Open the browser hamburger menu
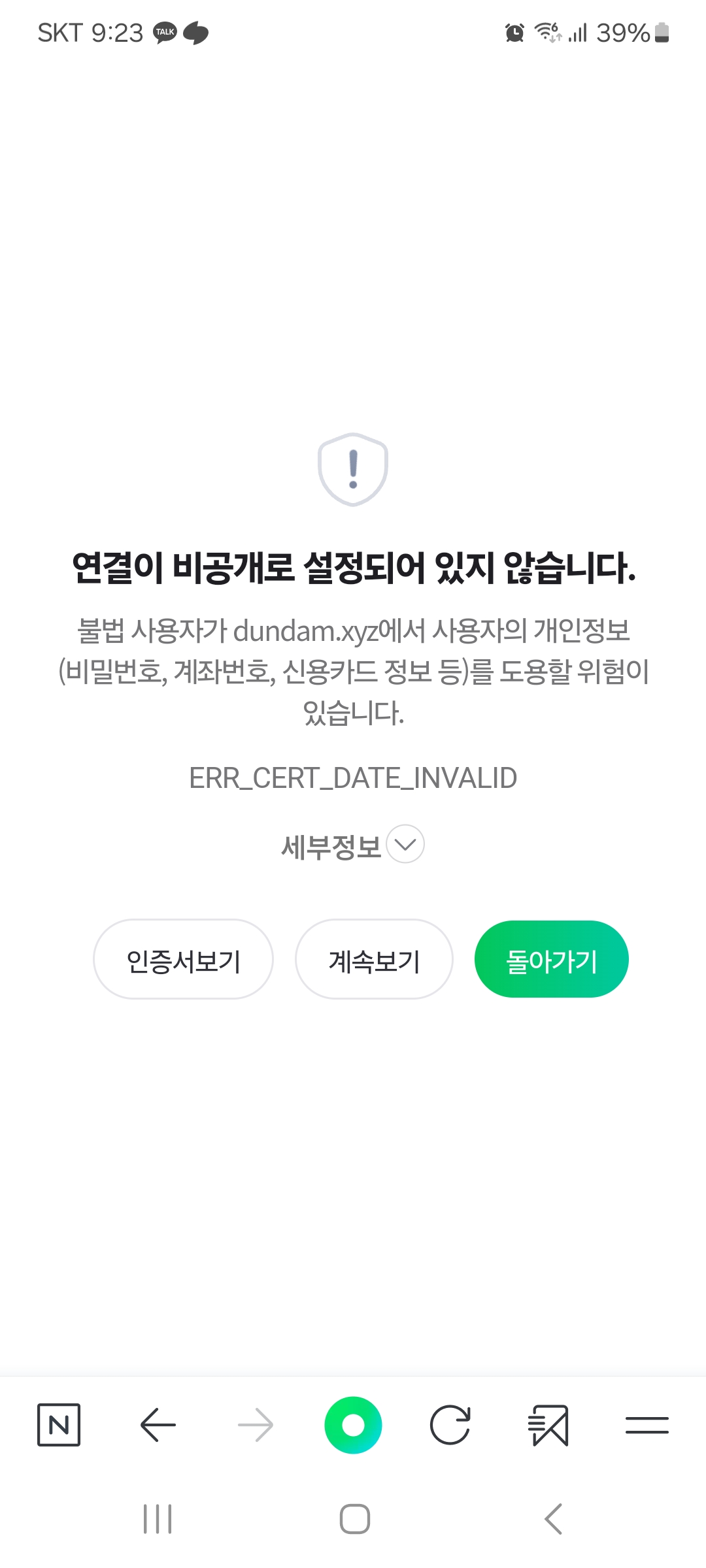706x1568 pixels. click(647, 1425)
